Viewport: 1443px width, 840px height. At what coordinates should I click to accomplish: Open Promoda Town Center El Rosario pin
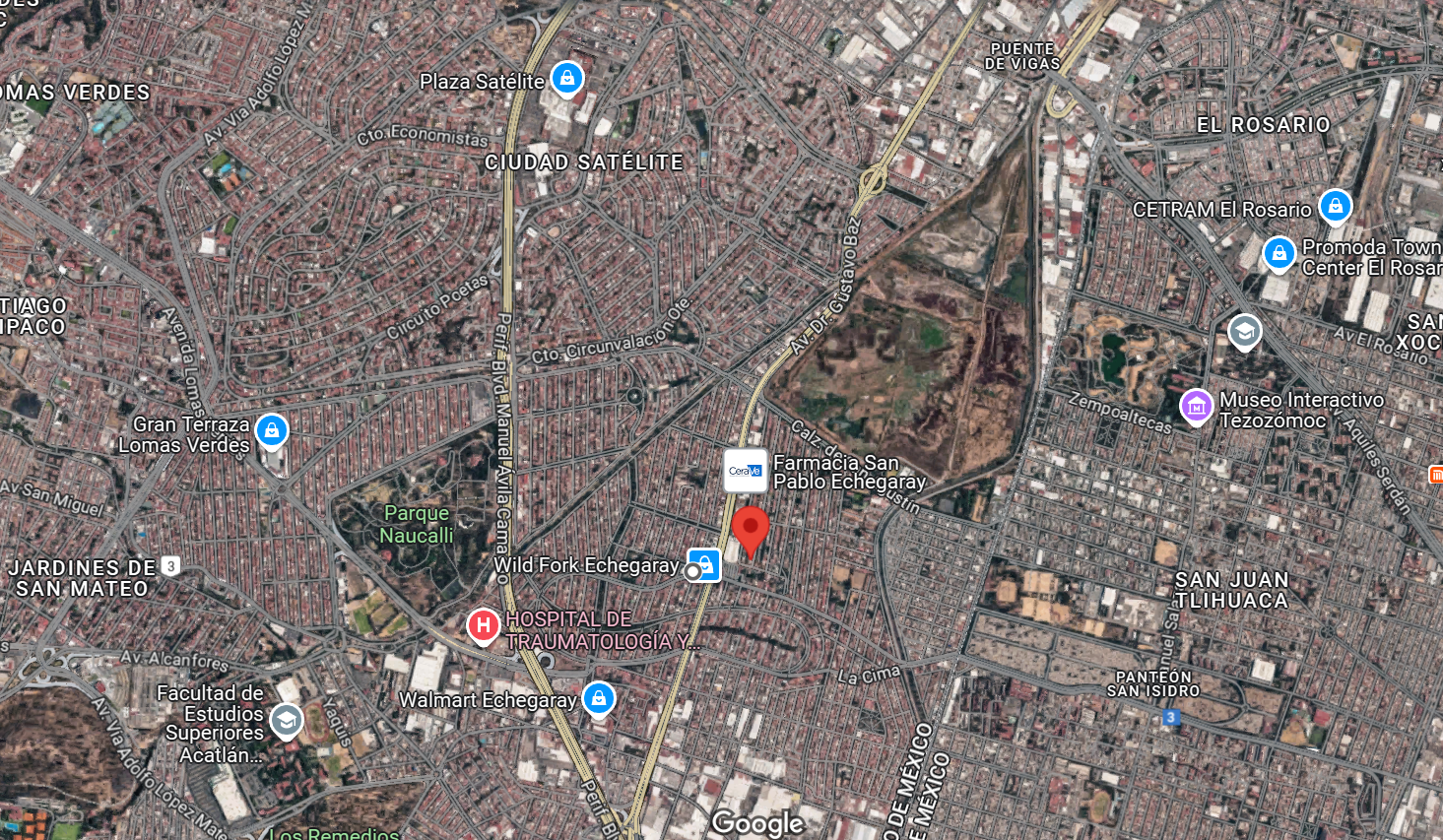click(x=1279, y=254)
